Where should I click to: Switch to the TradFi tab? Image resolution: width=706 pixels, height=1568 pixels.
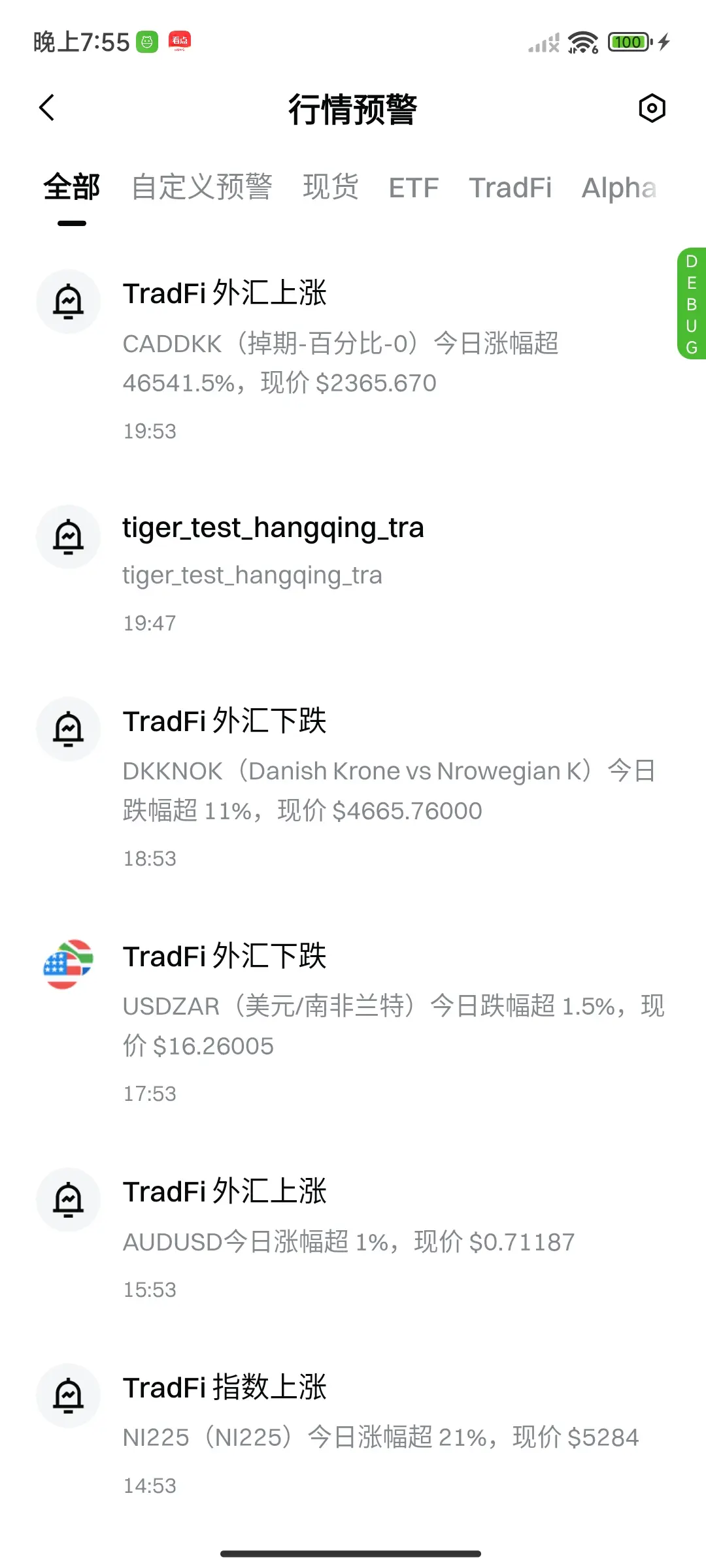coord(510,188)
